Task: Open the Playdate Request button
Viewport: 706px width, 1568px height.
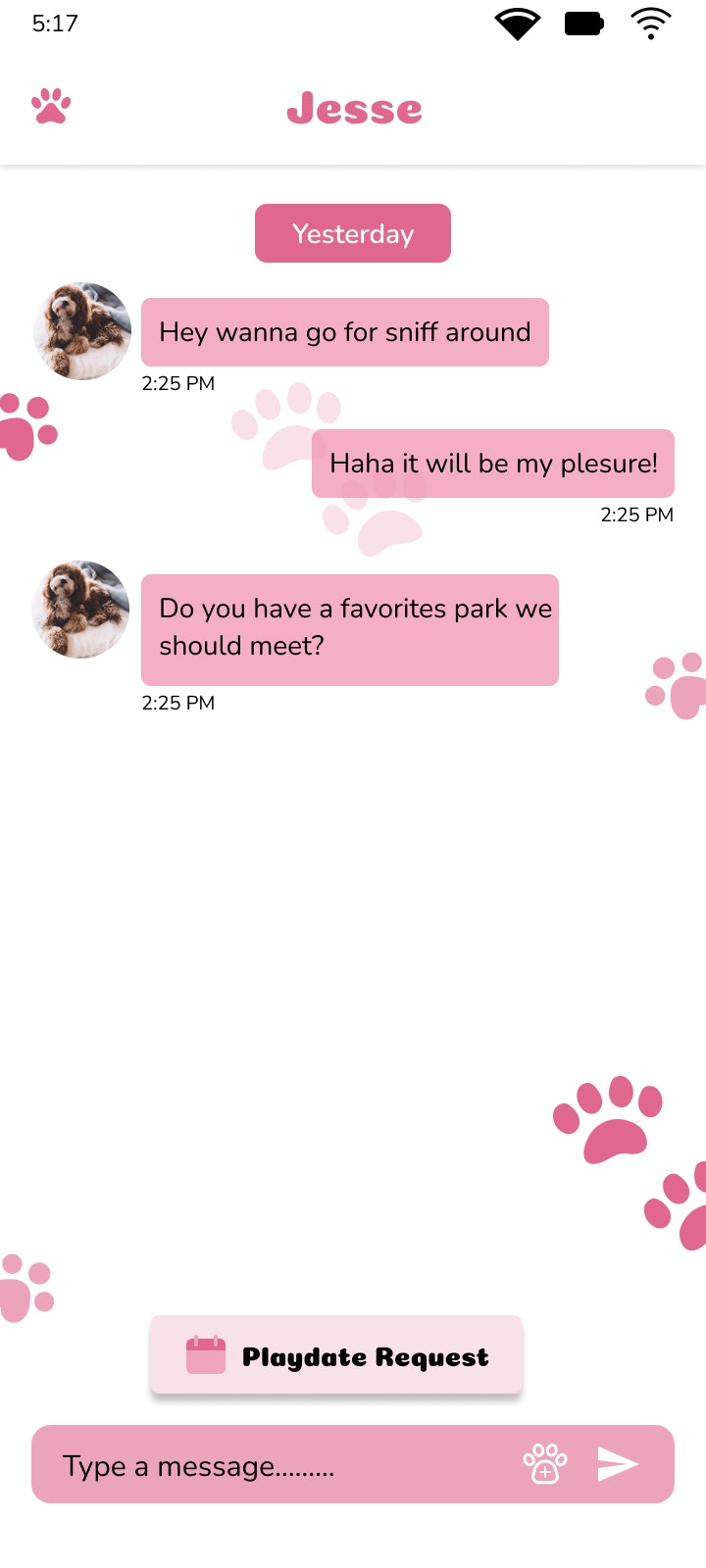Action: [x=336, y=1355]
